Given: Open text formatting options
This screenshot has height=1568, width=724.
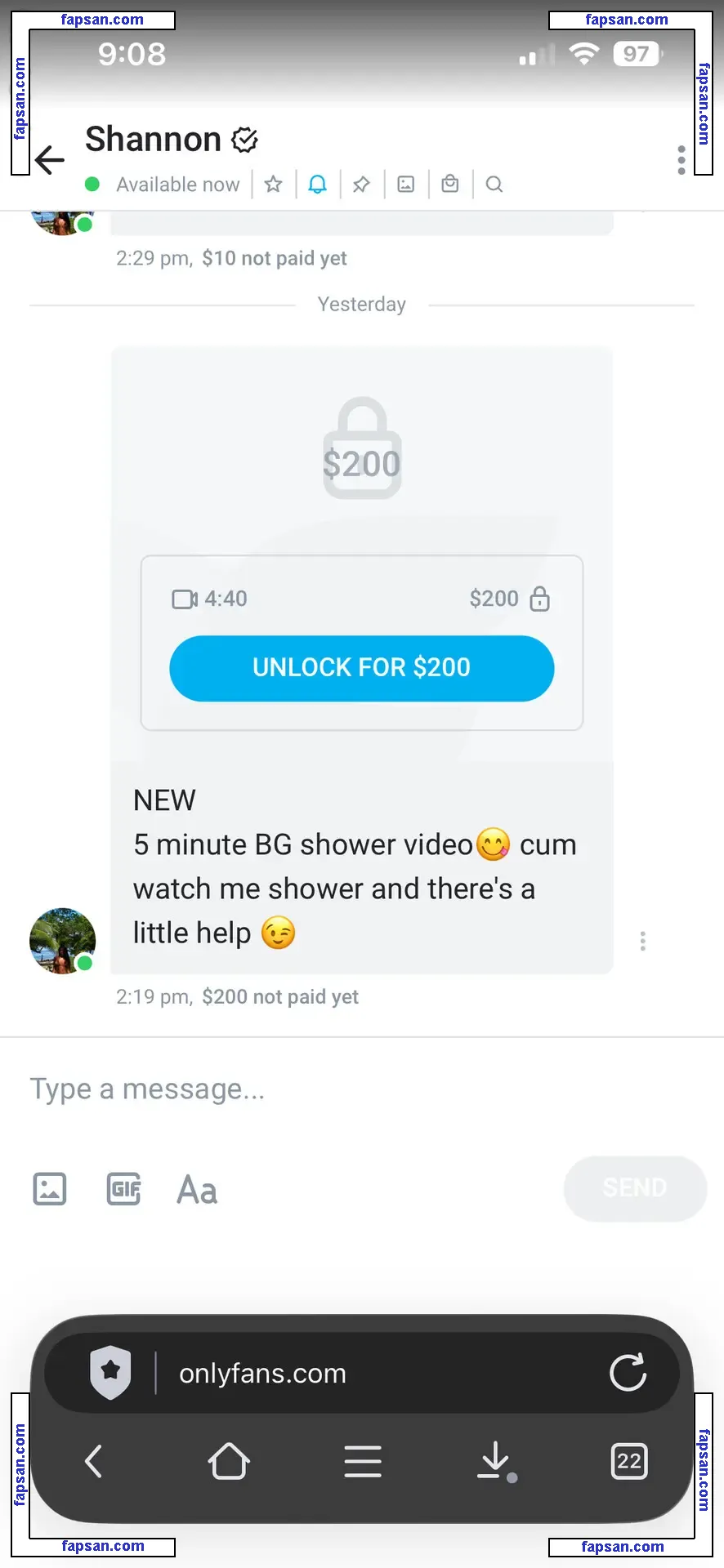Looking at the screenshot, I should (x=197, y=1190).
